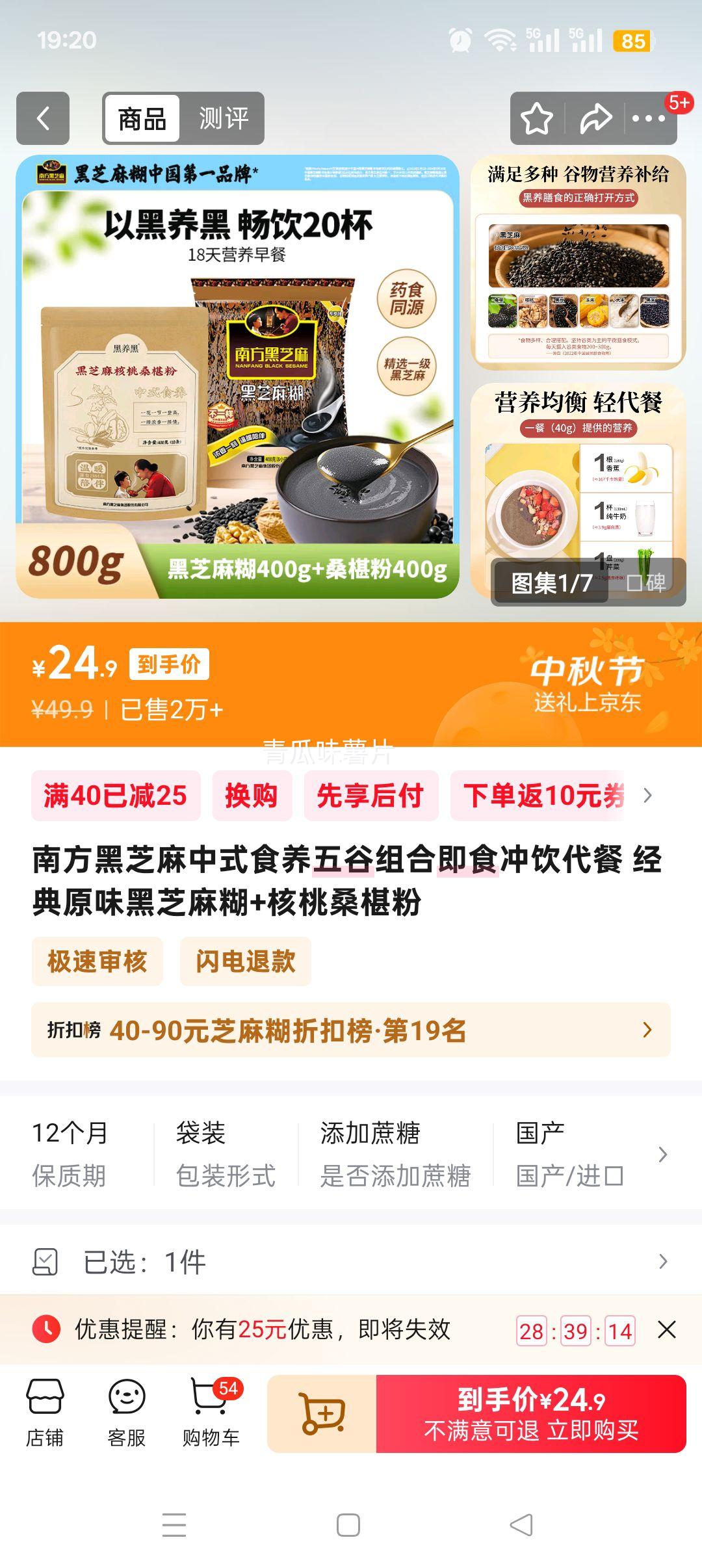The width and height of the screenshot is (702, 1568).
Task: Go back using the back arrow
Action: 43,117
